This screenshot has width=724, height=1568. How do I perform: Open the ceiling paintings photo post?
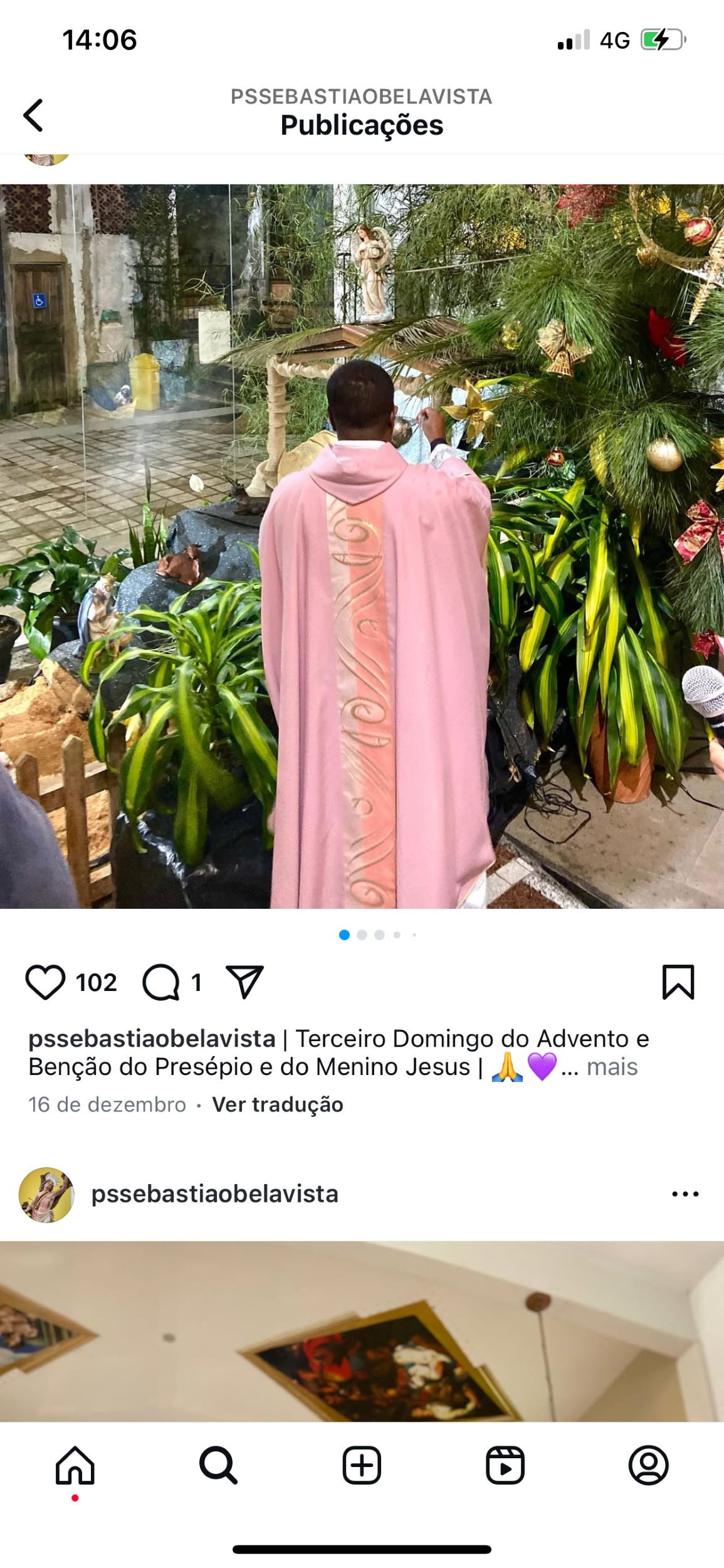tap(362, 1332)
